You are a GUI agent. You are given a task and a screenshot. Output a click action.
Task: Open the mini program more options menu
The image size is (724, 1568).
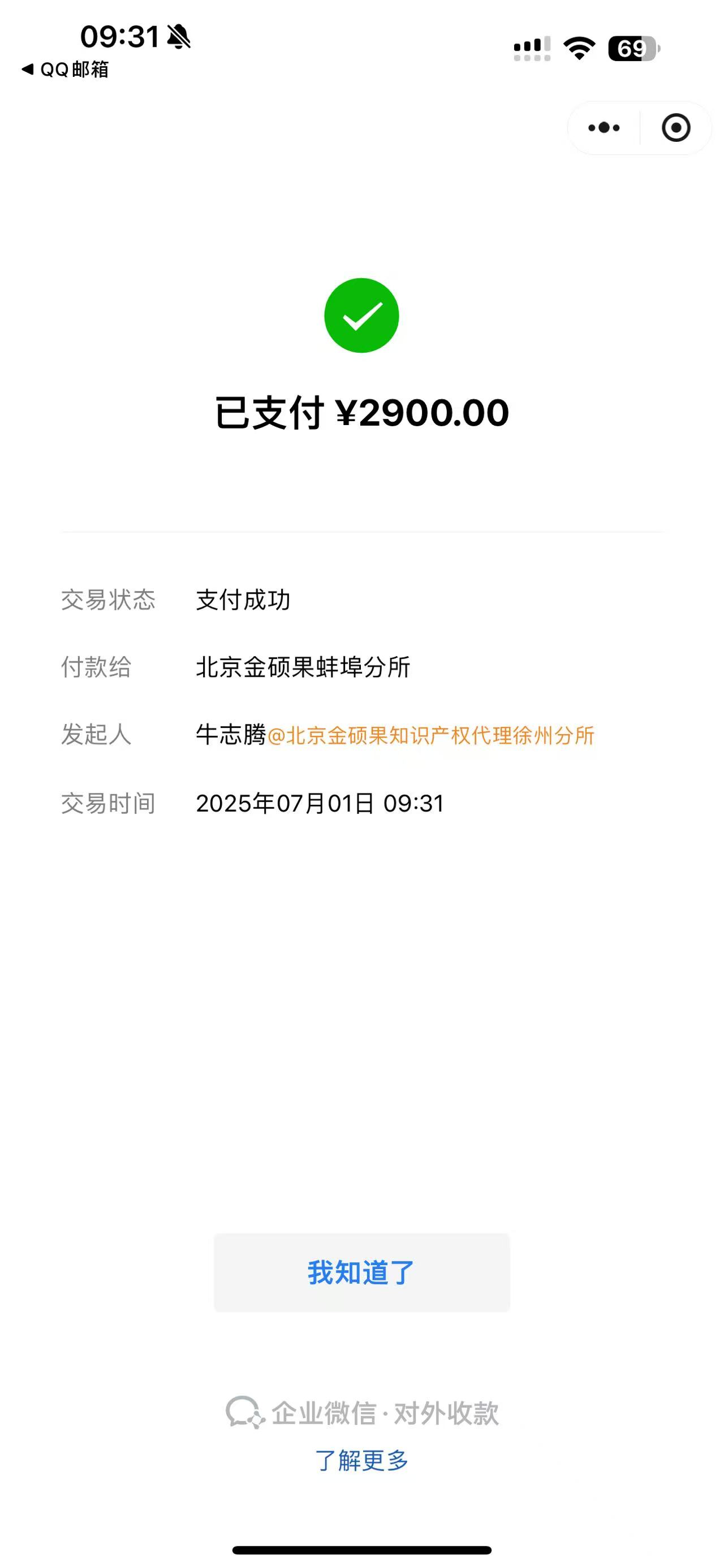[604, 128]
